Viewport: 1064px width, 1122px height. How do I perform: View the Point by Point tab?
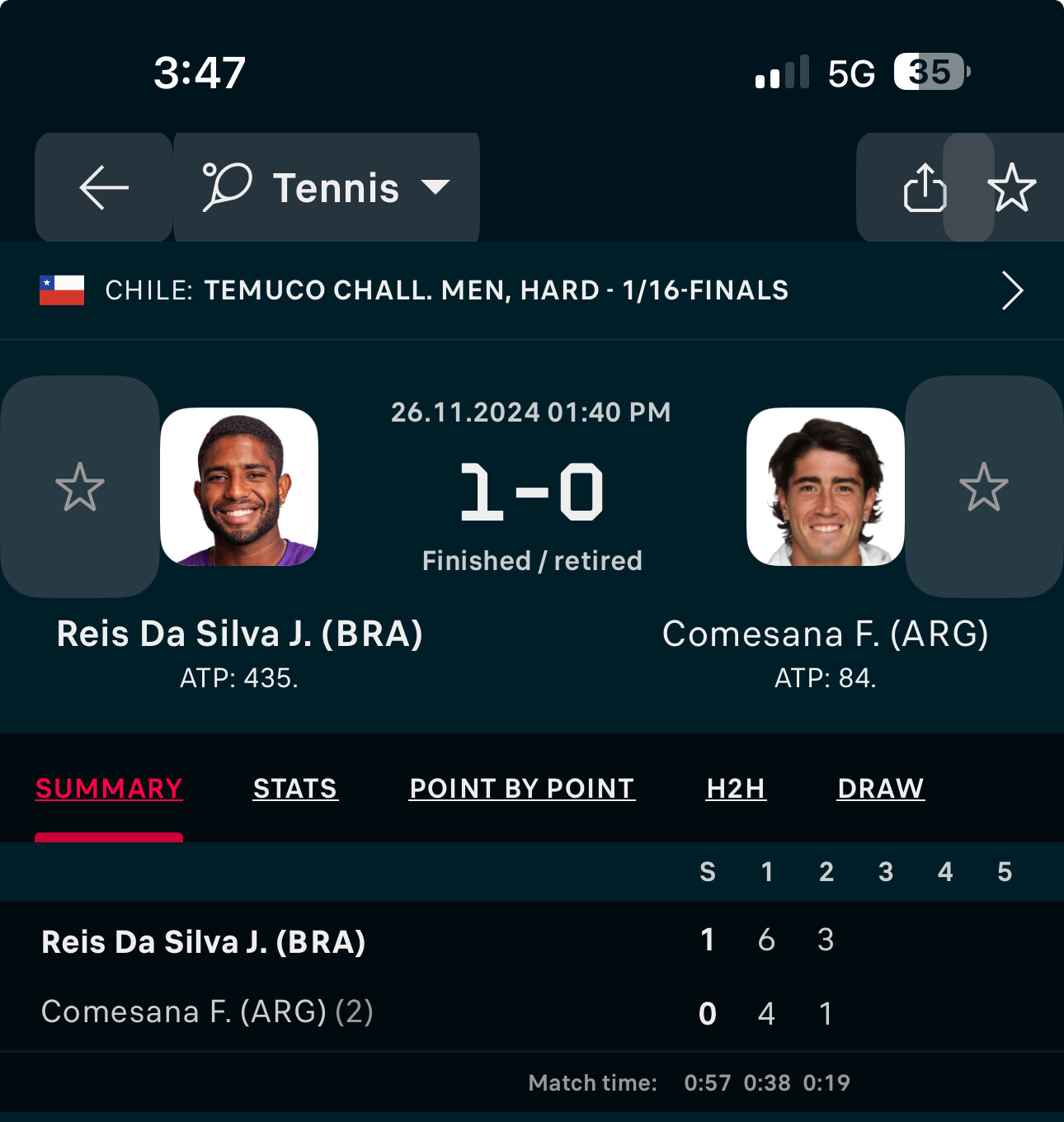pos(522,789)
